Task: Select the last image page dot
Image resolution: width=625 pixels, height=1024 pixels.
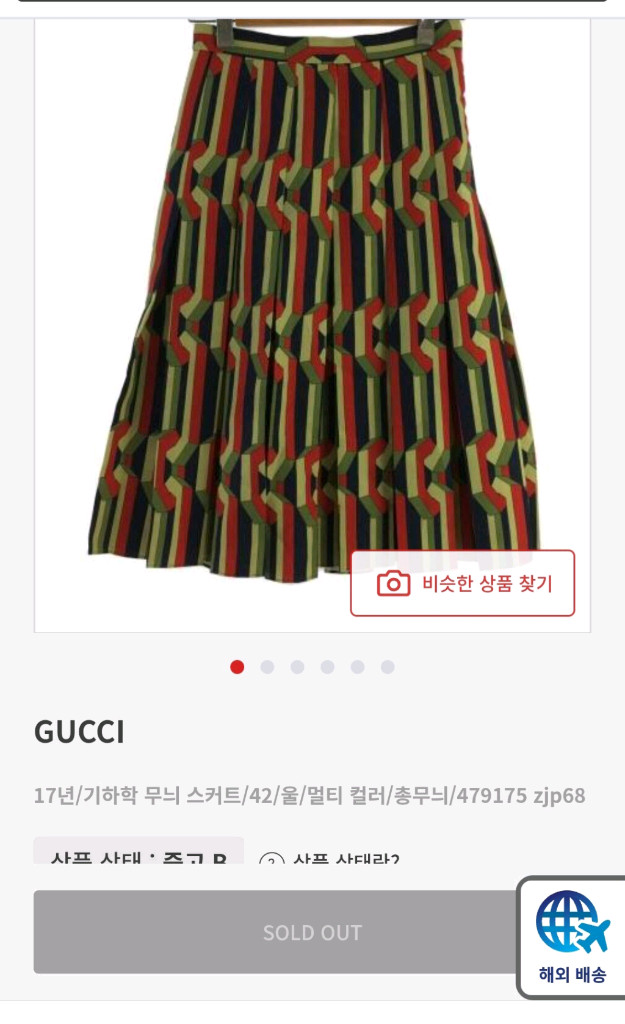Action: tap(387, 667)
